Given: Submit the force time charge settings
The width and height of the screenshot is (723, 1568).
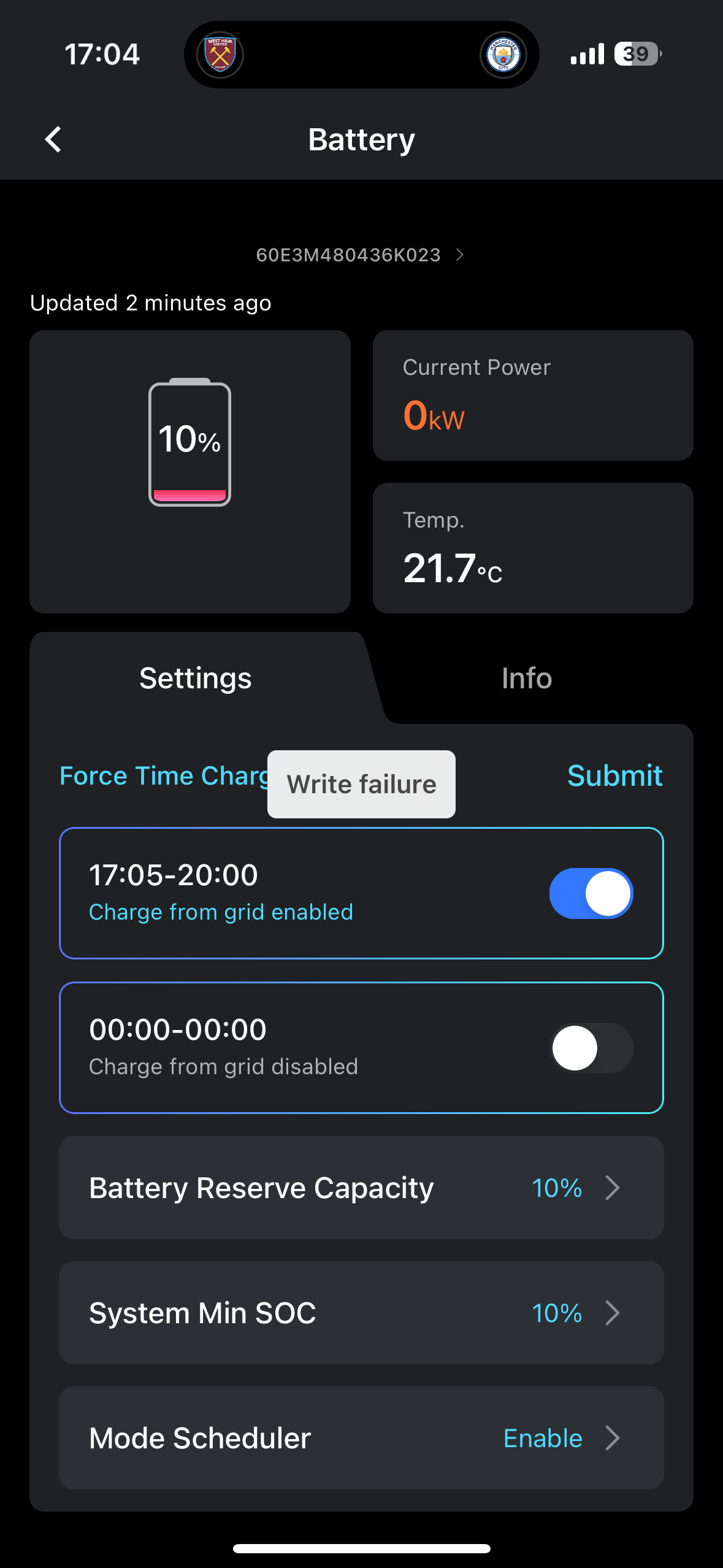Looking at the screenshot, I should tap(614, 775).
